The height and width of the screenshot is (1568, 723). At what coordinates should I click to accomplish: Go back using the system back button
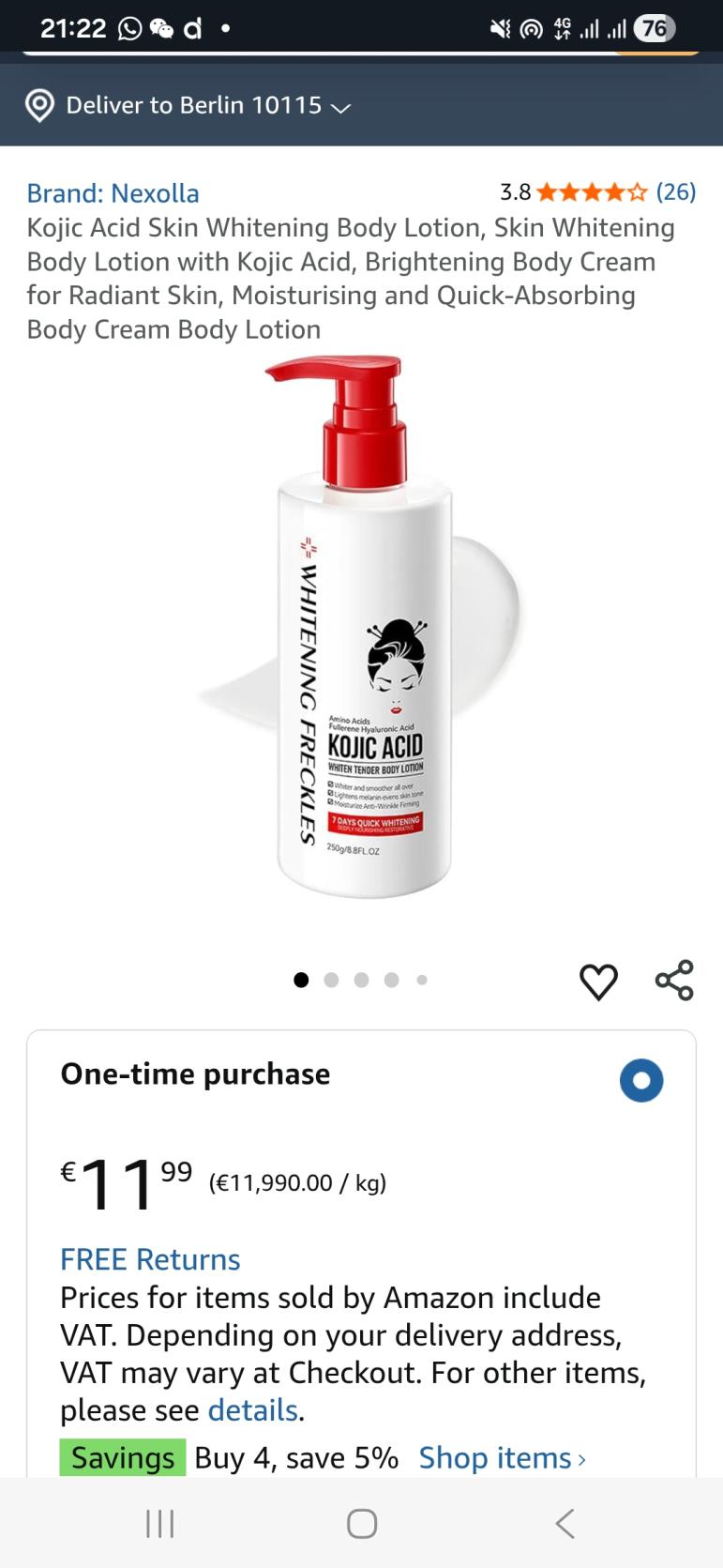[565, 1523]
